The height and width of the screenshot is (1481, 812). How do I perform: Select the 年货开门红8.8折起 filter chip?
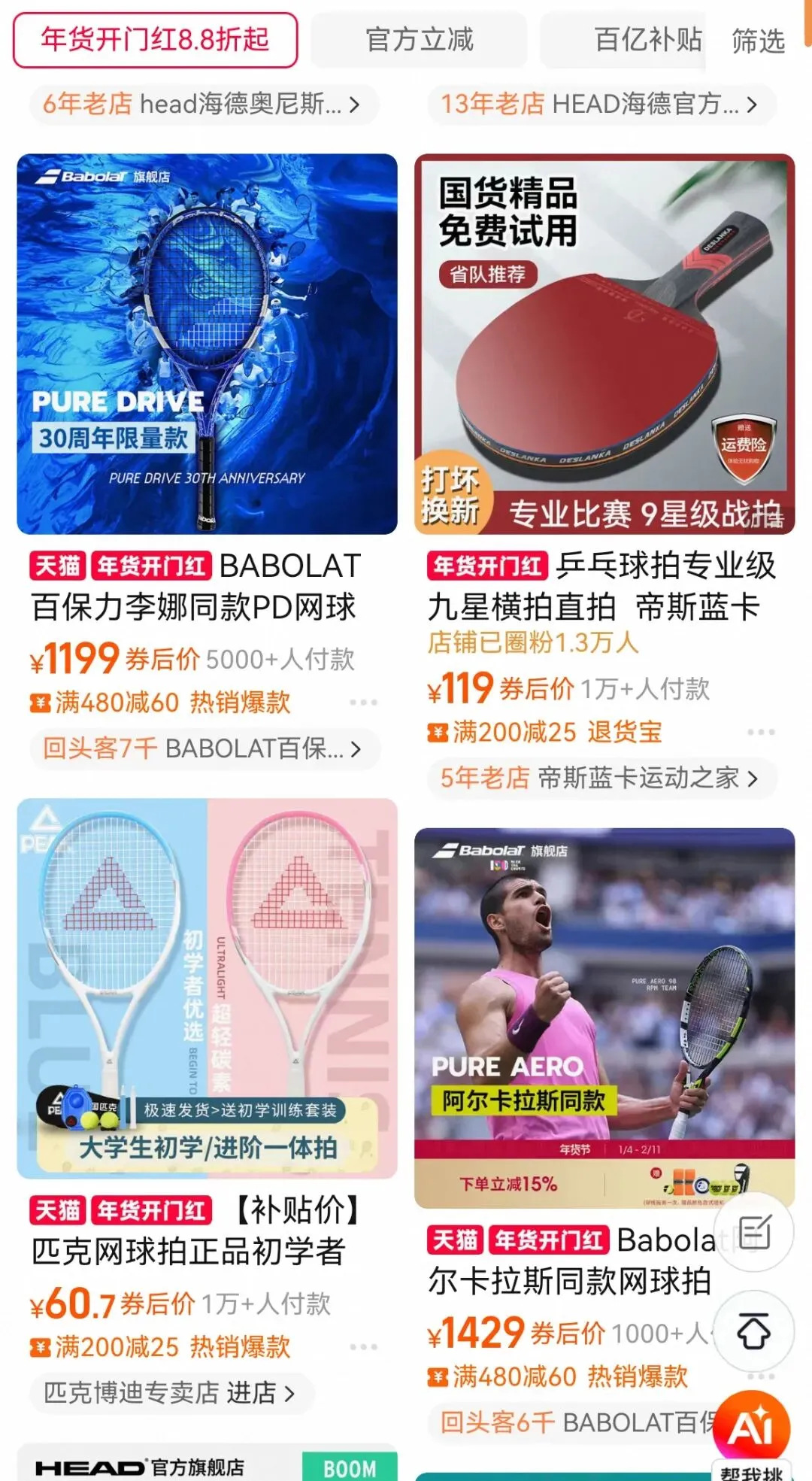click(x=155, y=40)
